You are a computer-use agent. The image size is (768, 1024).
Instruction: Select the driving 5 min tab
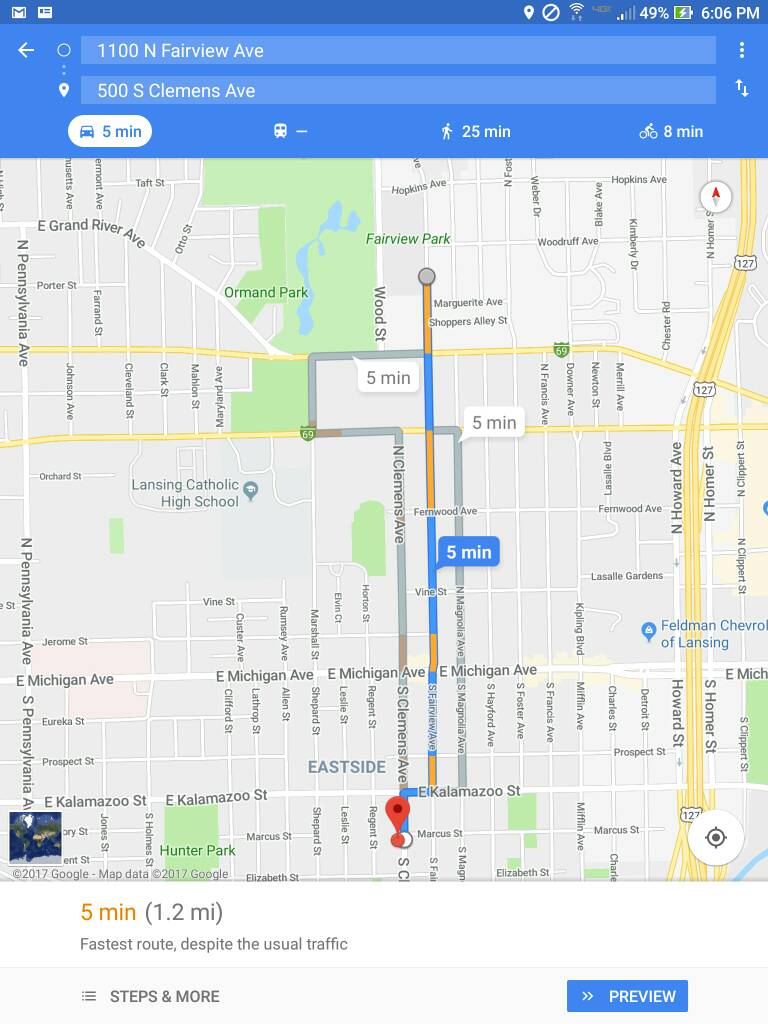[x=110, y=131]
